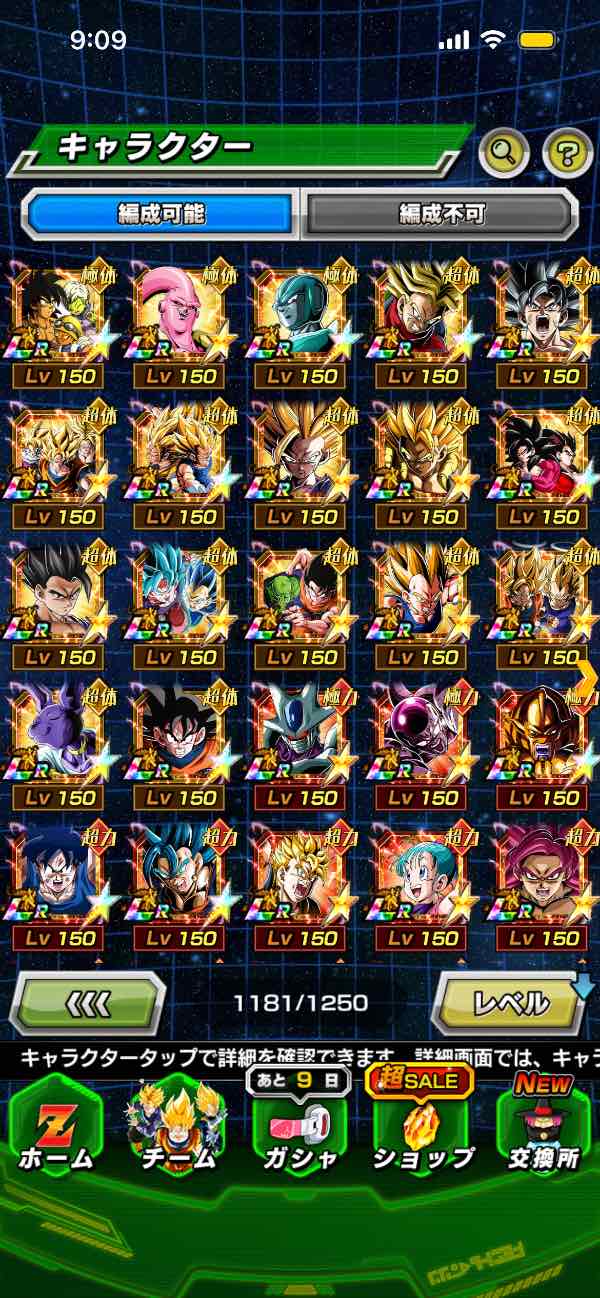Visit the ショップ
Image resolution: width=600 pixels, height=1298 pixels.
[x=422, y=1130]
